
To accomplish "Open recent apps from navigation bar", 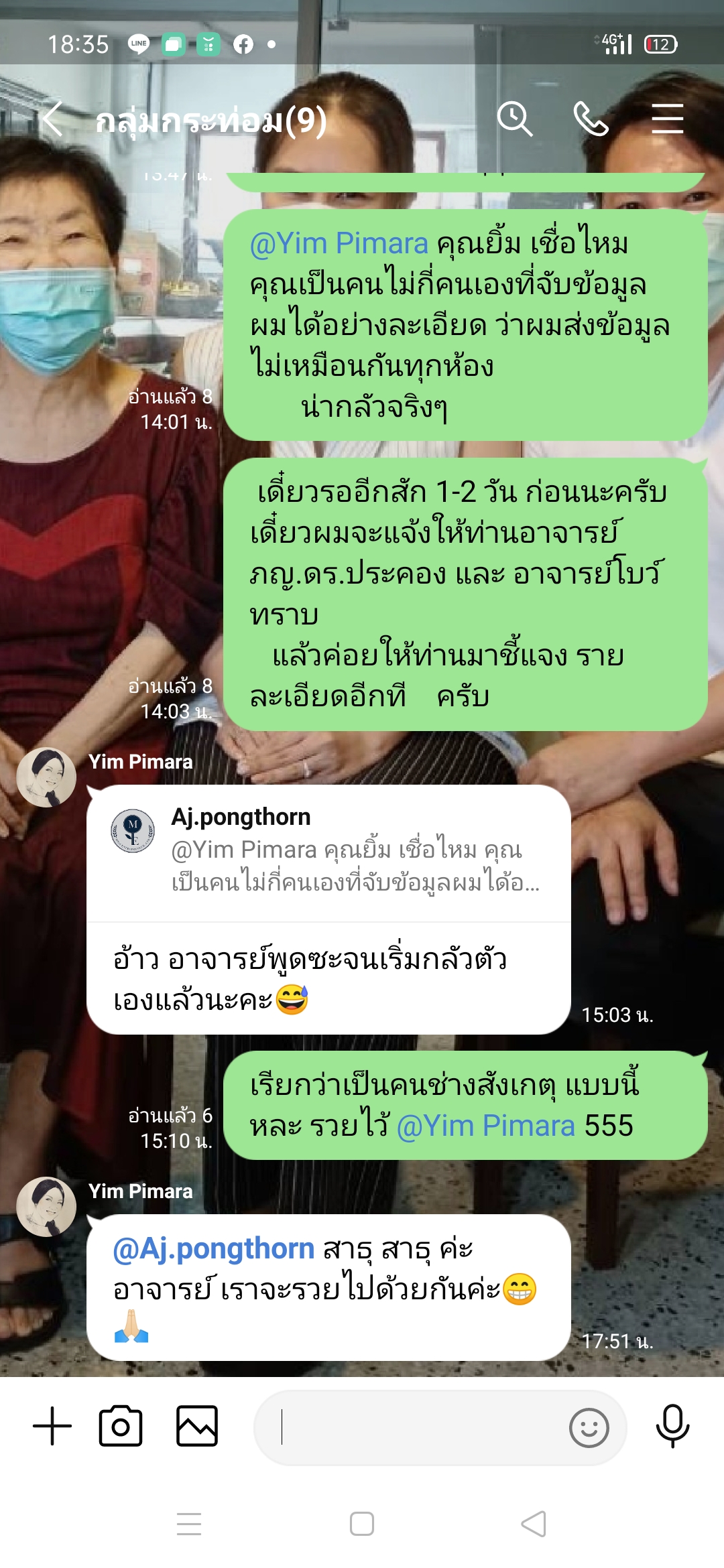I will tap(189, 1524).
